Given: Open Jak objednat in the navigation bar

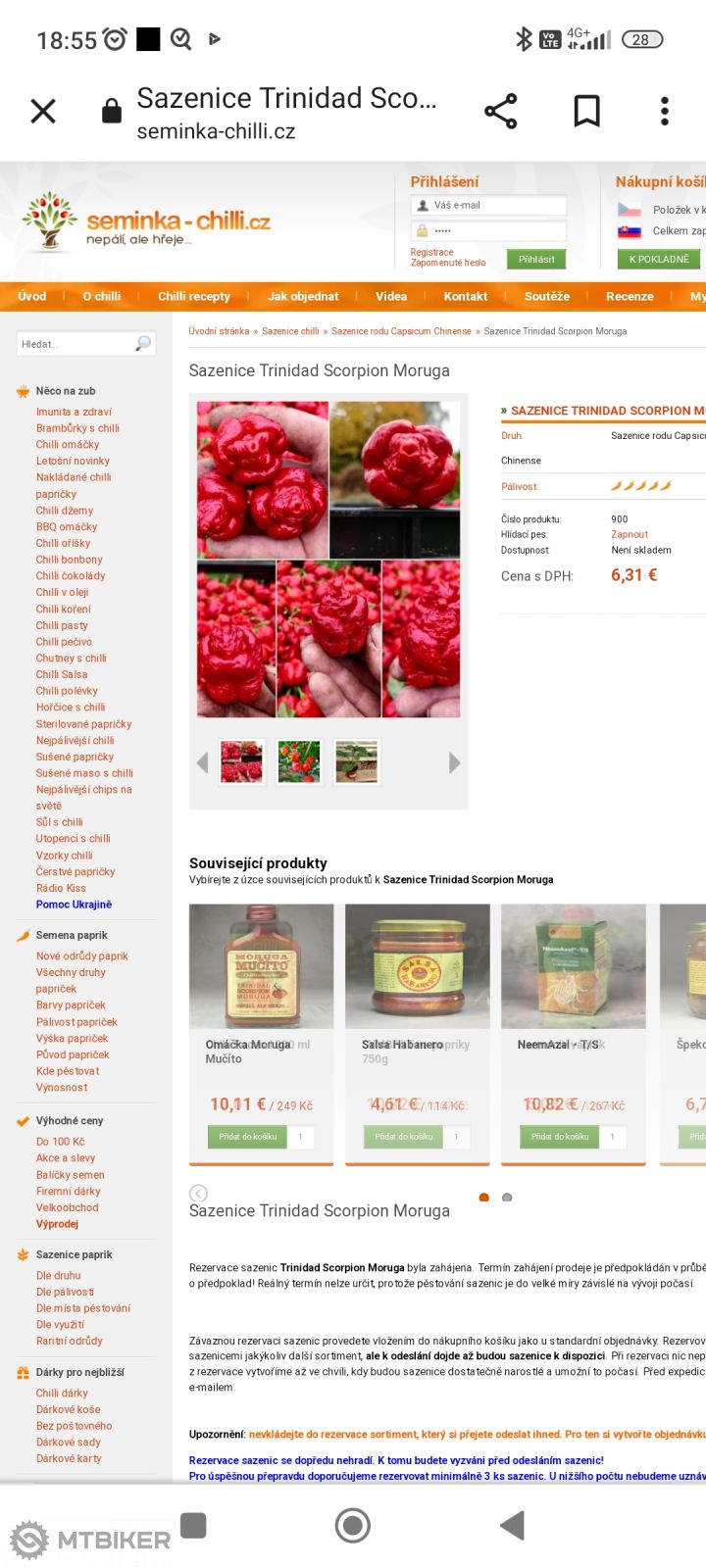Looking at the screenshot, I should tap(303, 296).
